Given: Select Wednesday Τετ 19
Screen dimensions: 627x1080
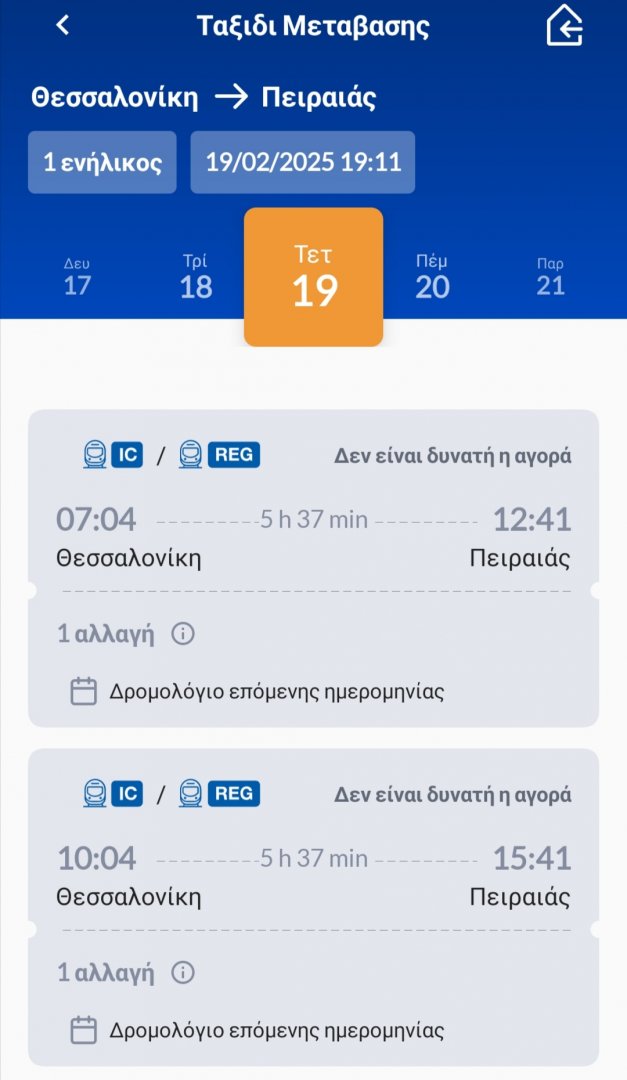Looking at the screenshot, I should click(314, 277).
